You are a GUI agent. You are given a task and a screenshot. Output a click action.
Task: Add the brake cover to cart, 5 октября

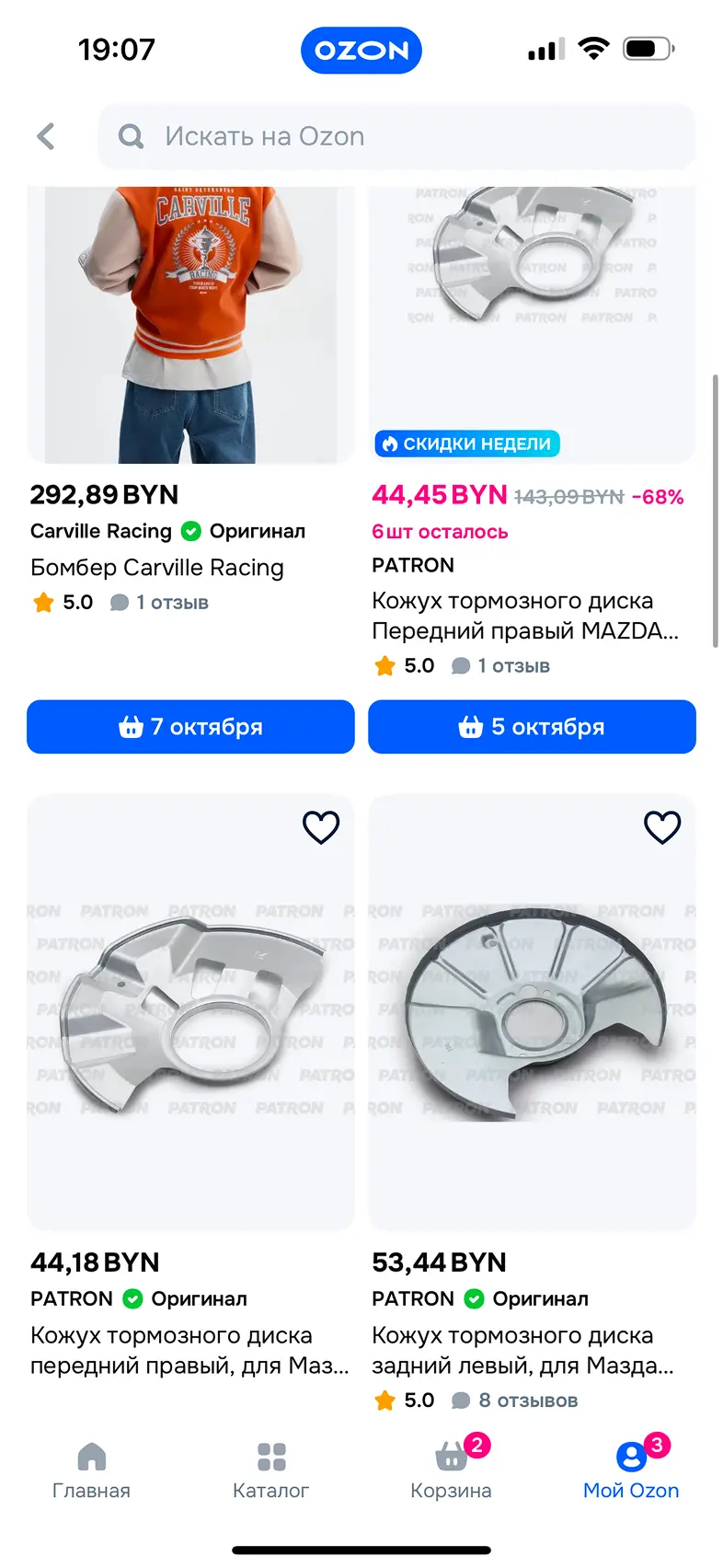pyautogui.click(x=532, y=727)
